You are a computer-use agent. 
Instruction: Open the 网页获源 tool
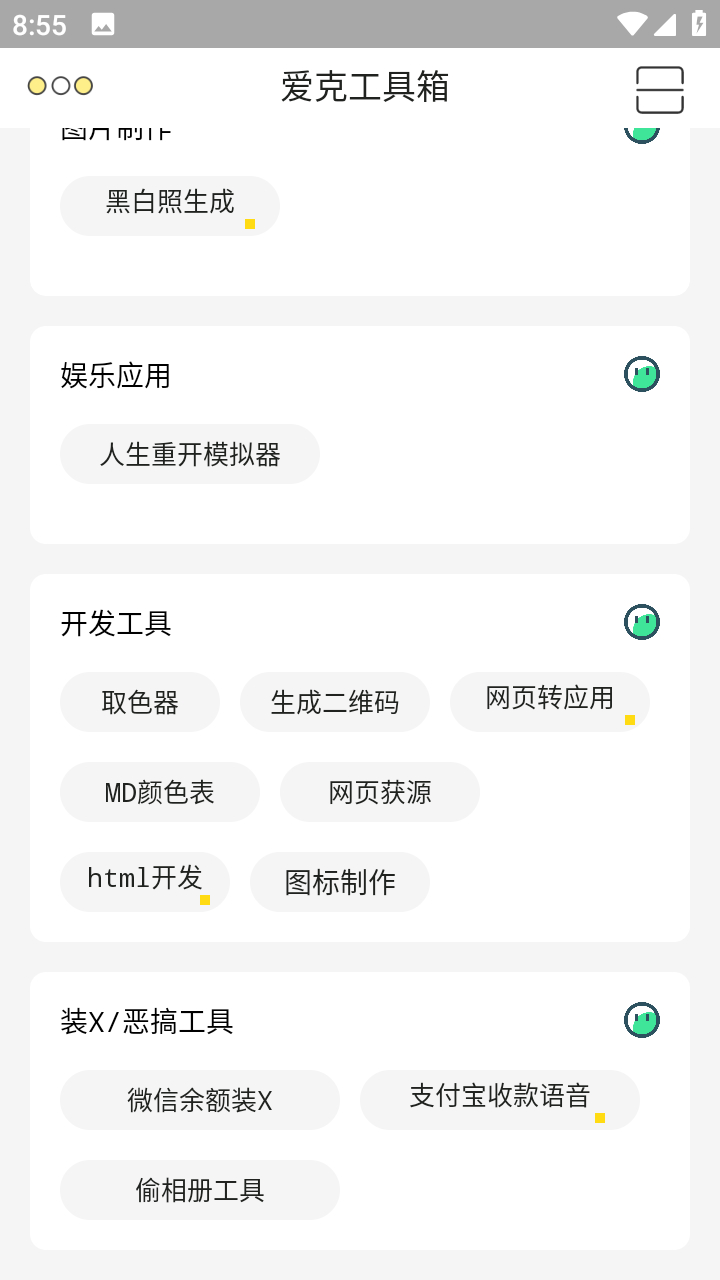tap(379, 791)
